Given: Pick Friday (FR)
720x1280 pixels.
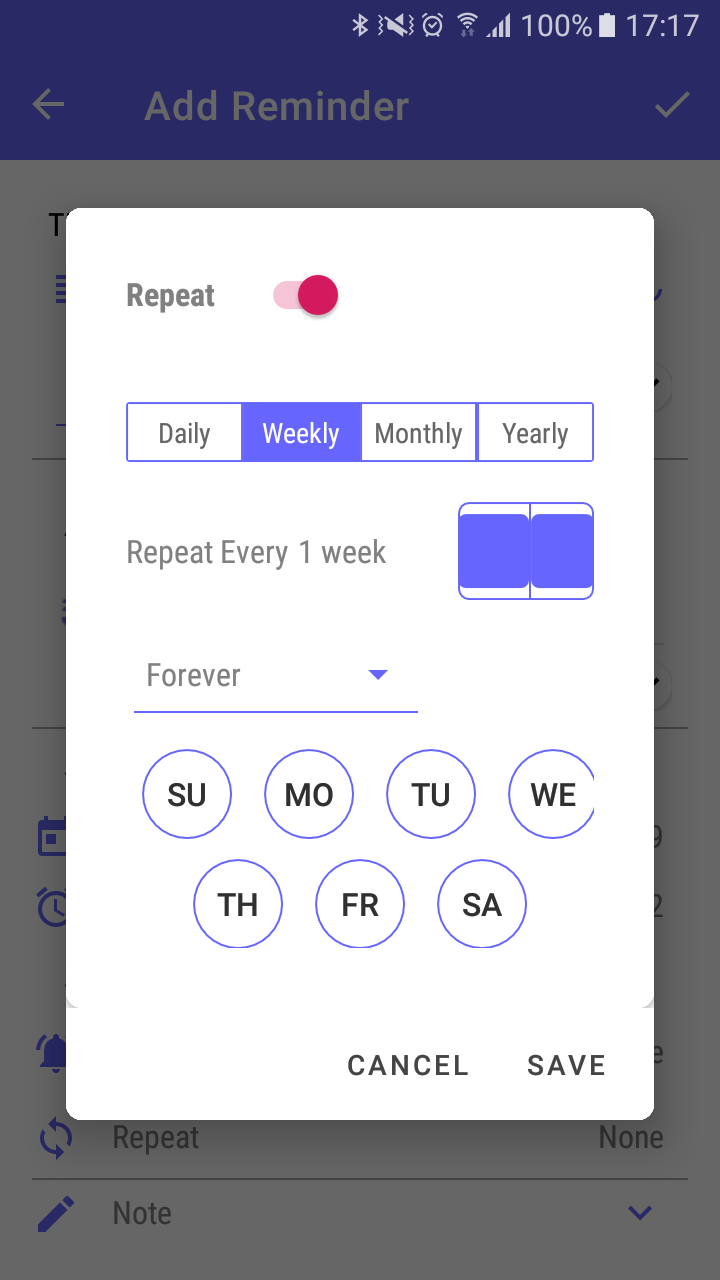Looking at the screenshot, I should pyautogui.click(x=360, y=905).
